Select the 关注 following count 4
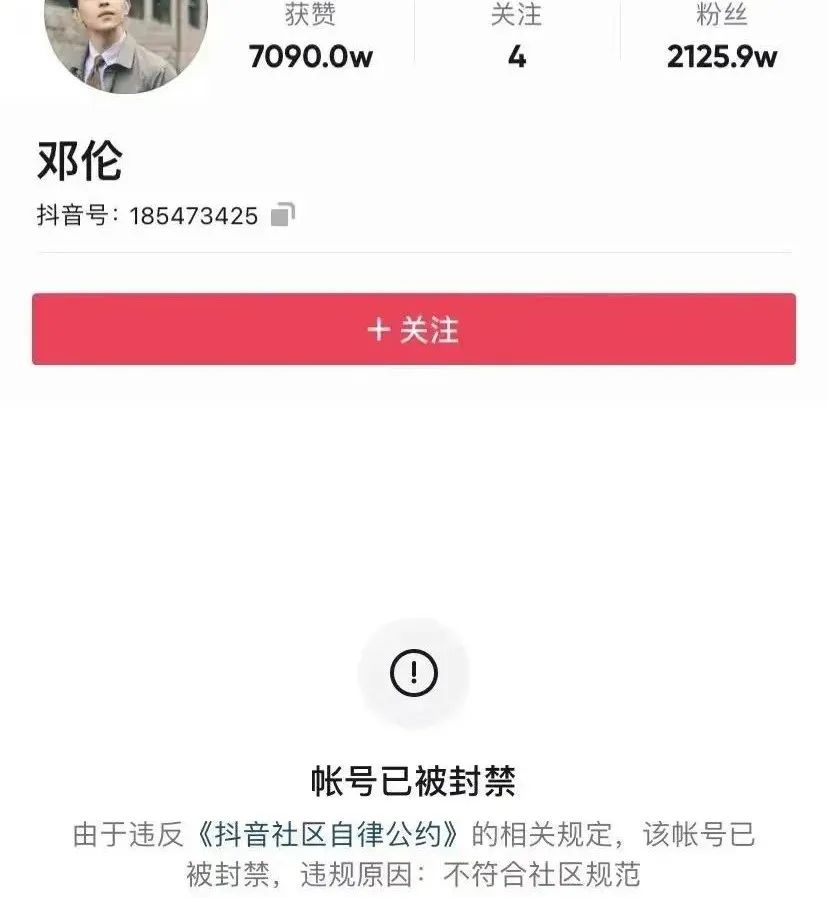The width and height of the screenshot is (828, 898). coord(516,57)
